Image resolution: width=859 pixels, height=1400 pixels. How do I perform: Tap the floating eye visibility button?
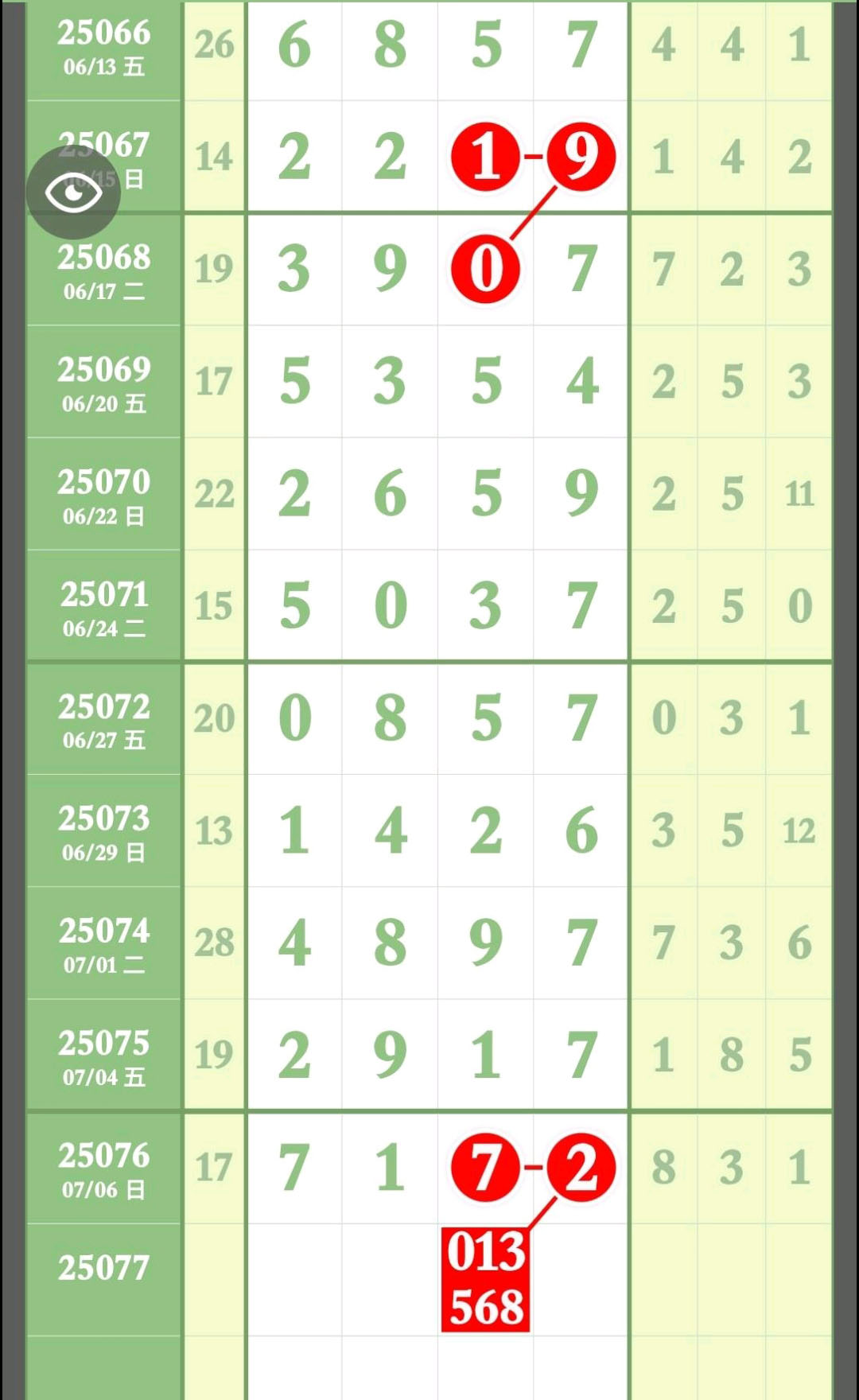(73, 192)
